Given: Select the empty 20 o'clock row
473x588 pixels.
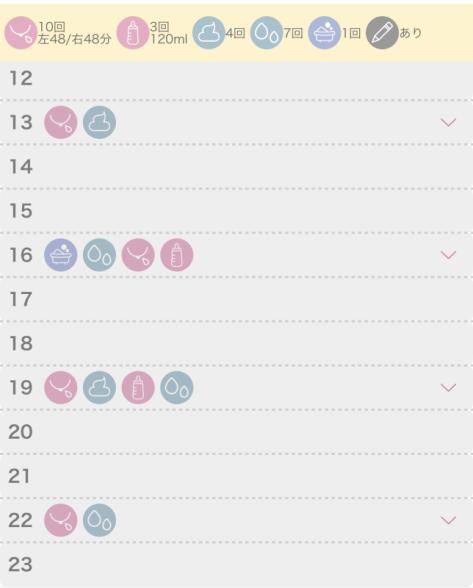Looking at the screenshot, I should (236, 432).
